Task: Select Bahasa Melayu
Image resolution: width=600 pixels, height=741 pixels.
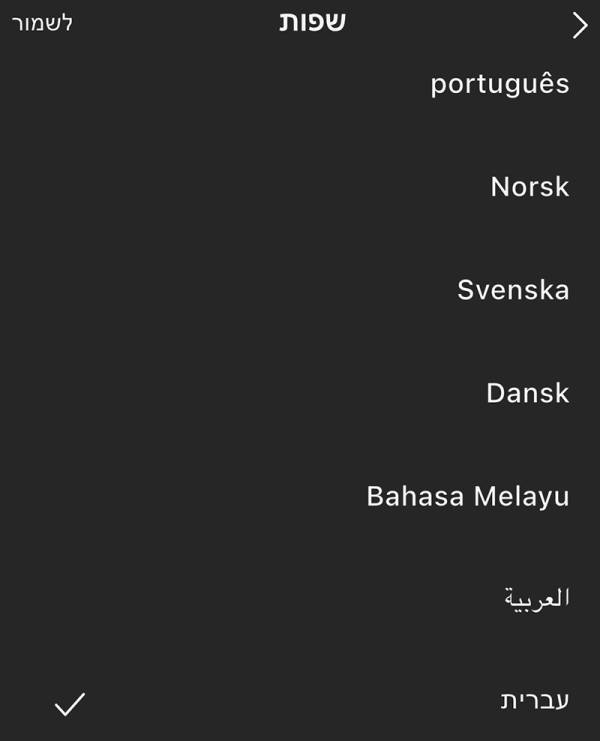Action: tap(467, 496)
